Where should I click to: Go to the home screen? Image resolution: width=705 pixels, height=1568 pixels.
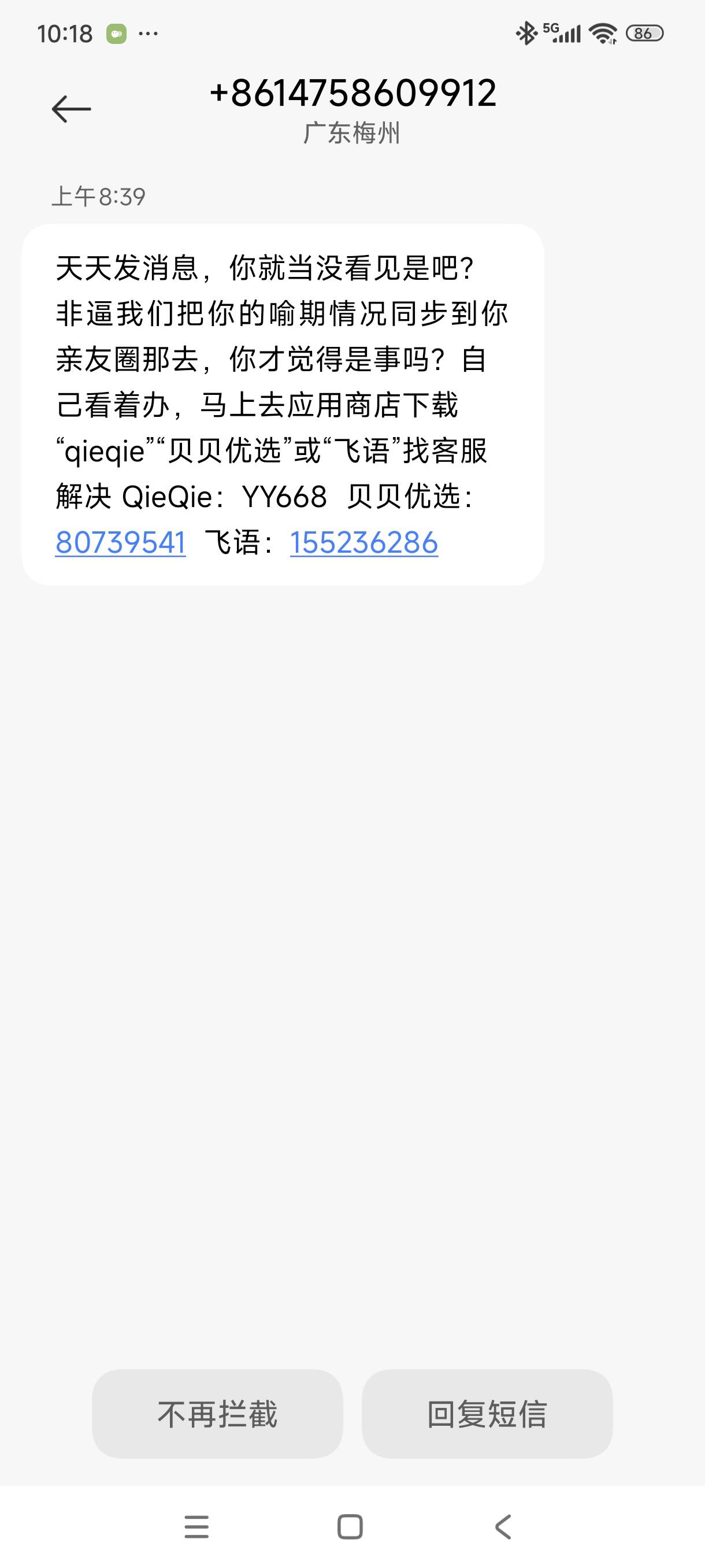tap(350, 1526)
